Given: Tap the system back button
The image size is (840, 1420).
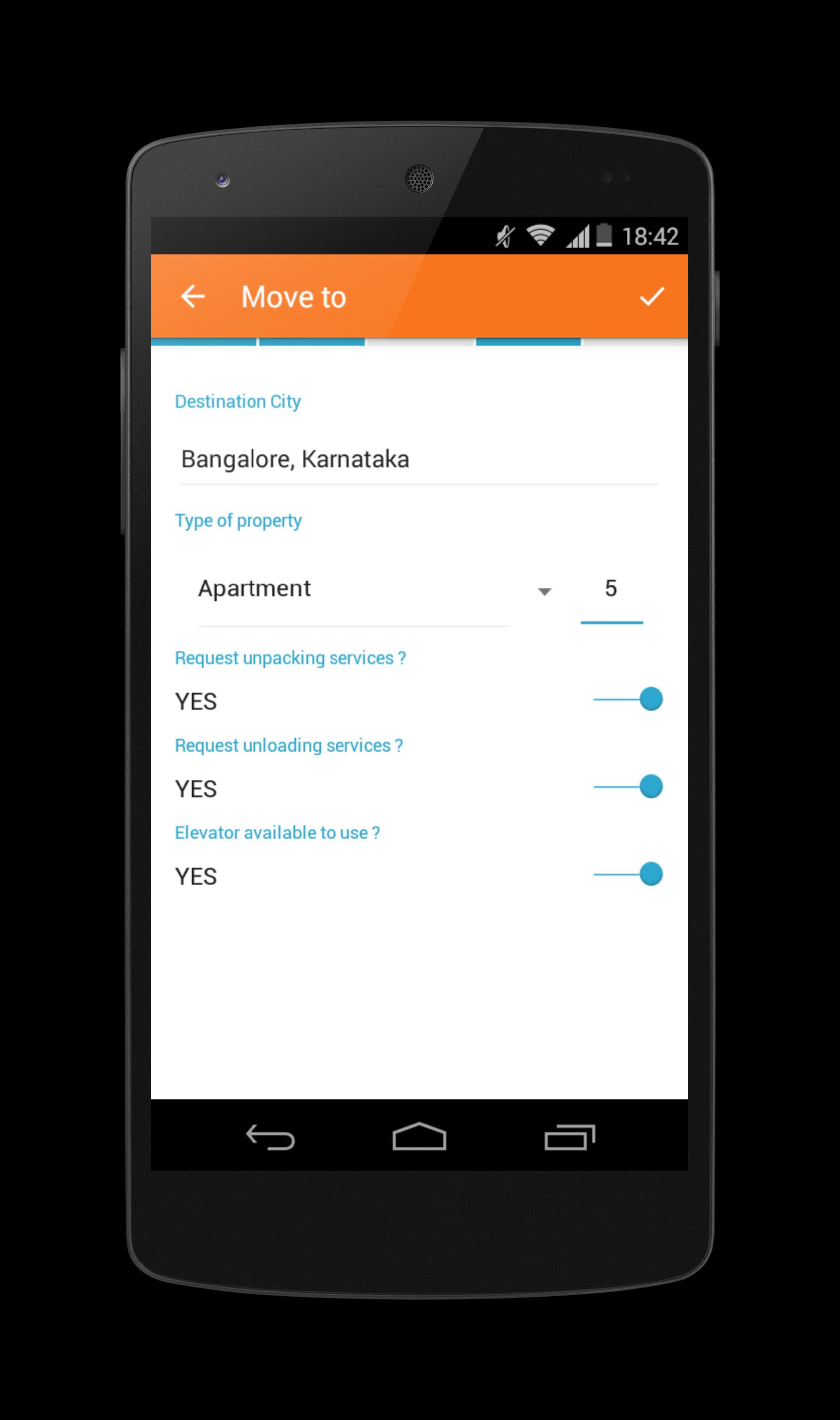Looking at the screenshot, I should [x=270, y=1138].
